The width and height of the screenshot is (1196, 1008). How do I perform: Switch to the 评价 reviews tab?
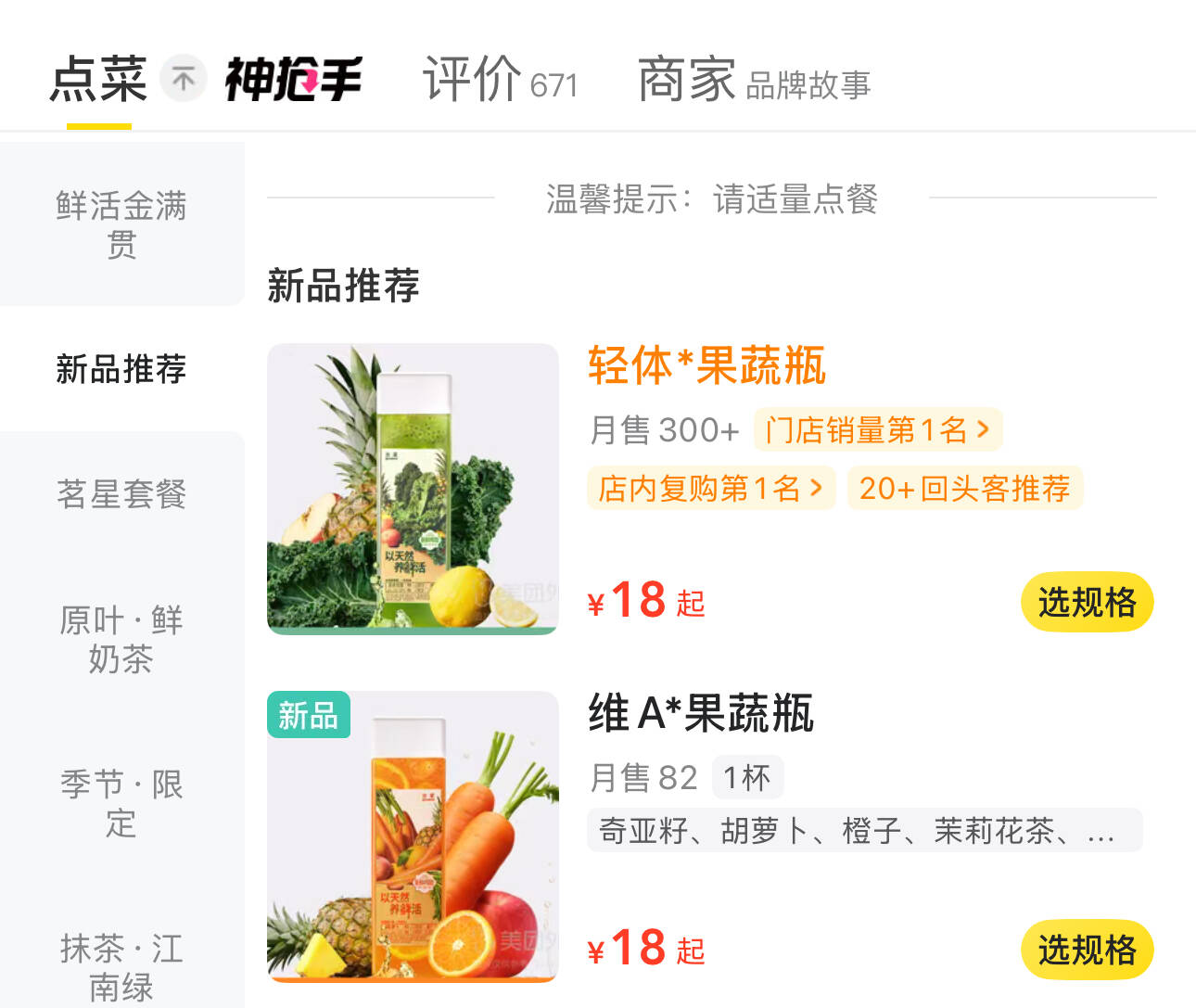(499, 80)
